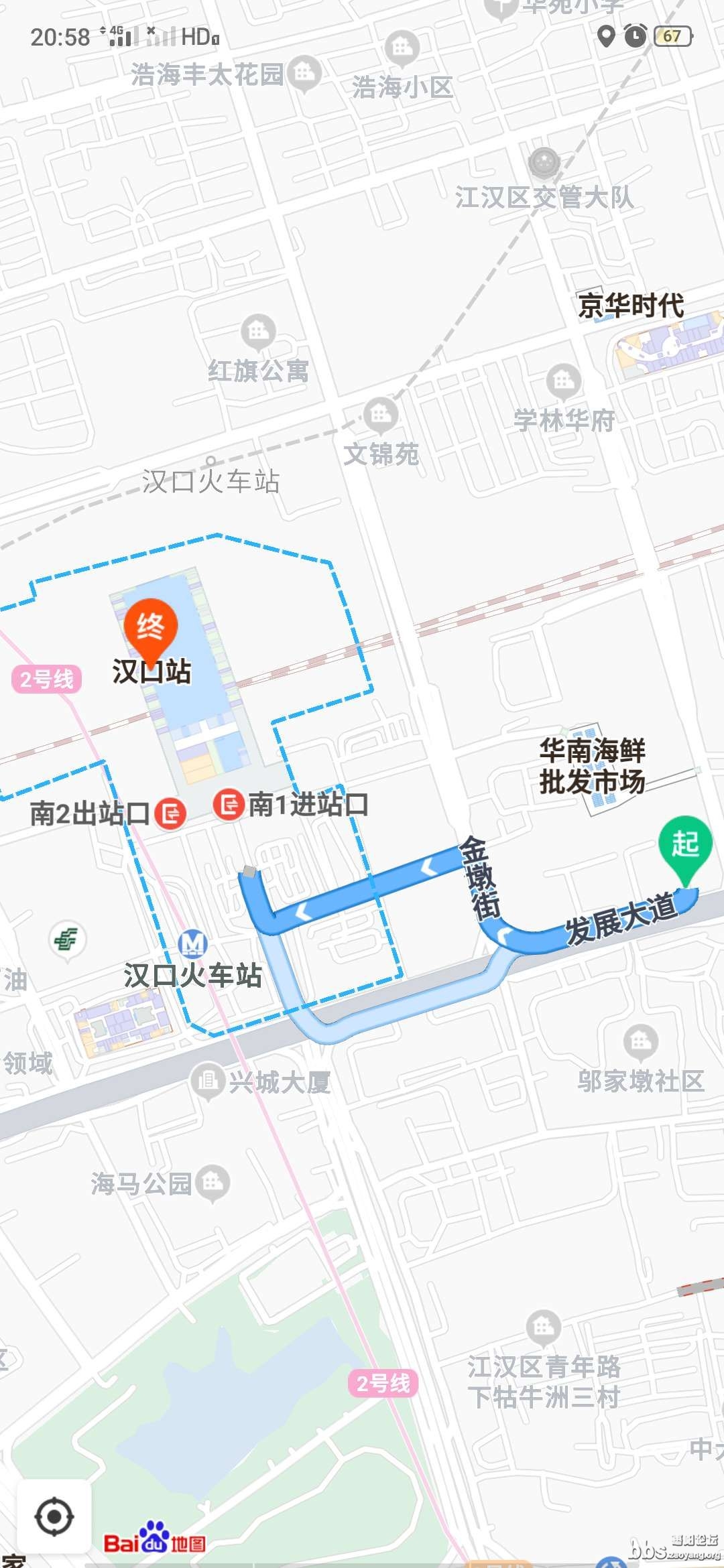
Task: Select the 南2出站口 exit marker
Action: coord(170,813)
